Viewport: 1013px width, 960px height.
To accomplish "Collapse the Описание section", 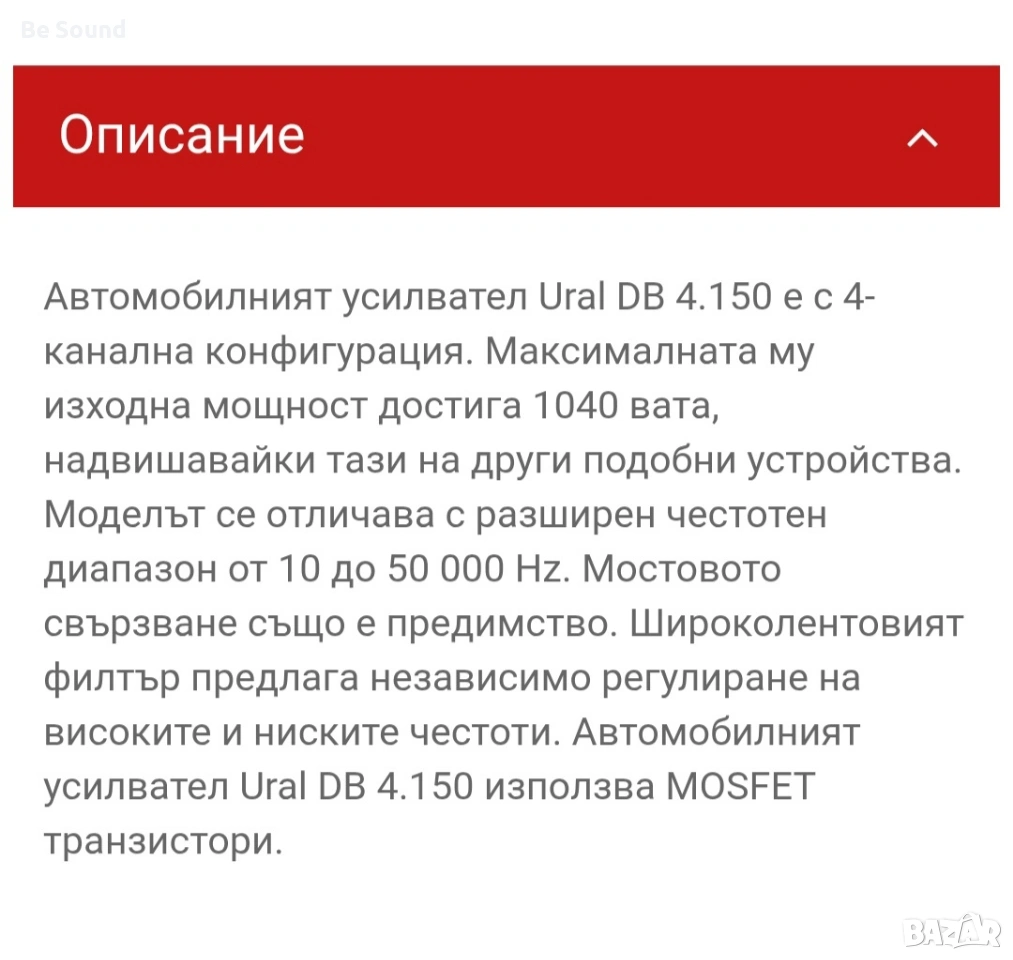I will pyautogui.click(x=921, y=139).
